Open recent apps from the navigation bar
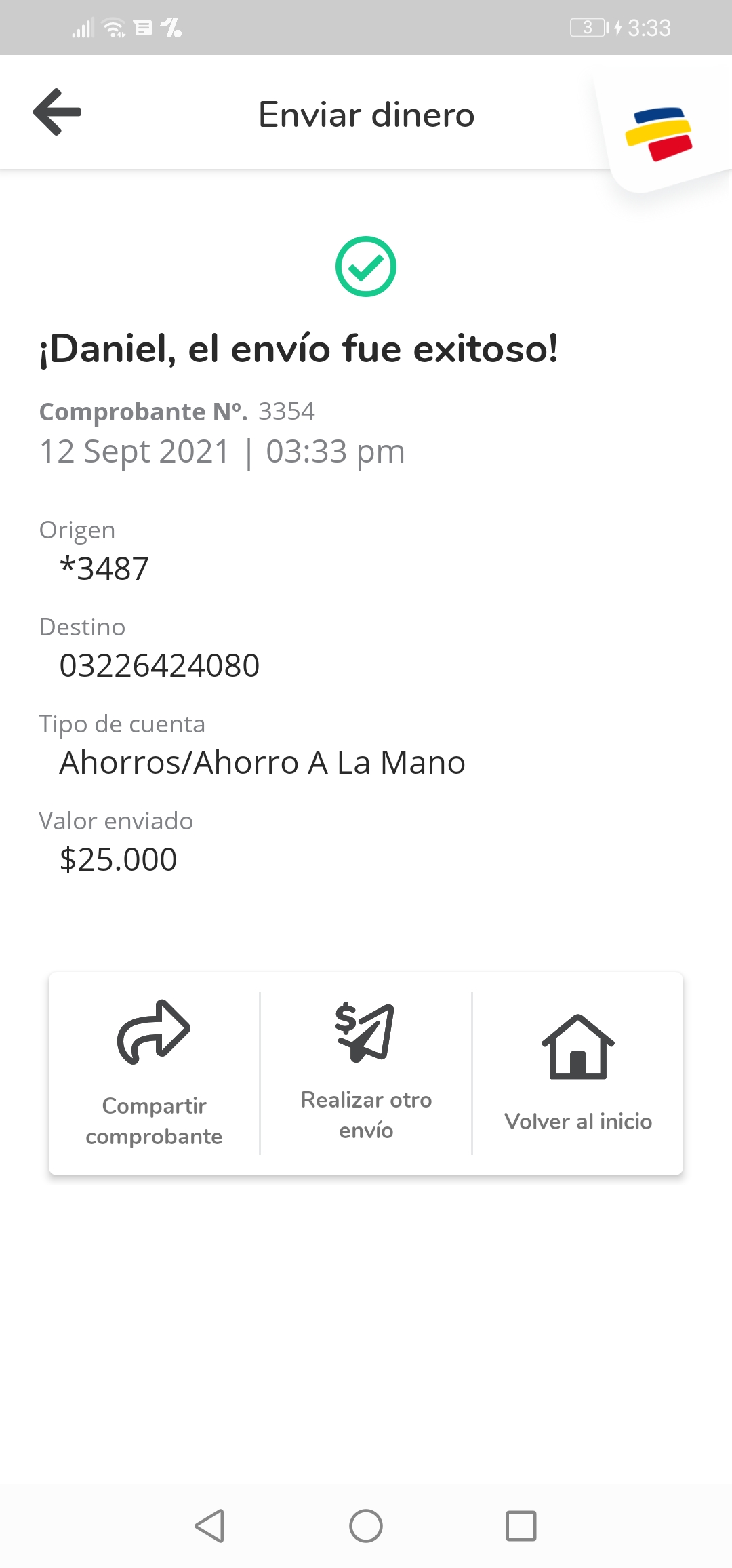Viewport: 732px width, 1568px height. coord(521,1526)
